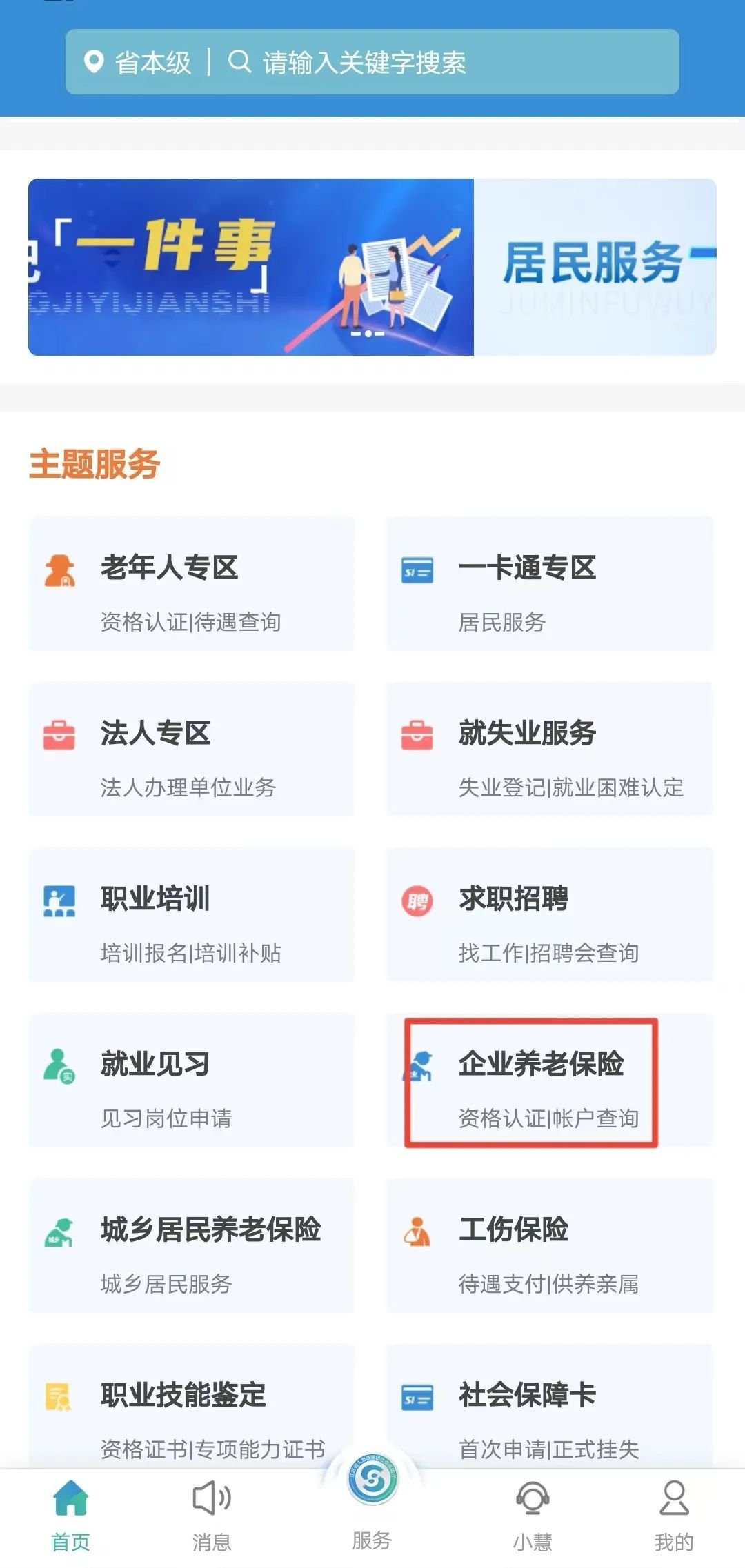The height and width of the screenshot is (1568, 745).
Task: Open 城乡居民养老保险 card
Action: 191,1246
